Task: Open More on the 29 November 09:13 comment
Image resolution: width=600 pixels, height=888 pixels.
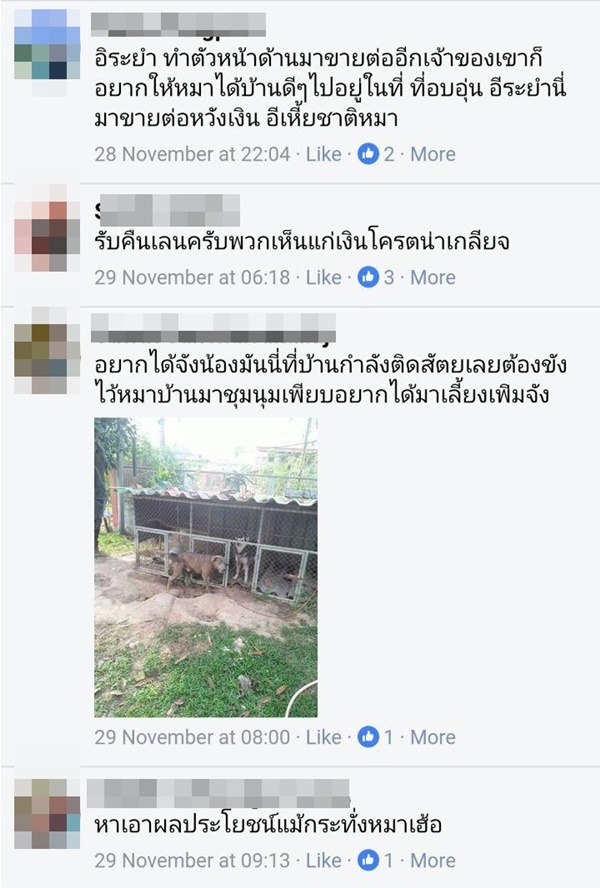Action: click(432, 860)
